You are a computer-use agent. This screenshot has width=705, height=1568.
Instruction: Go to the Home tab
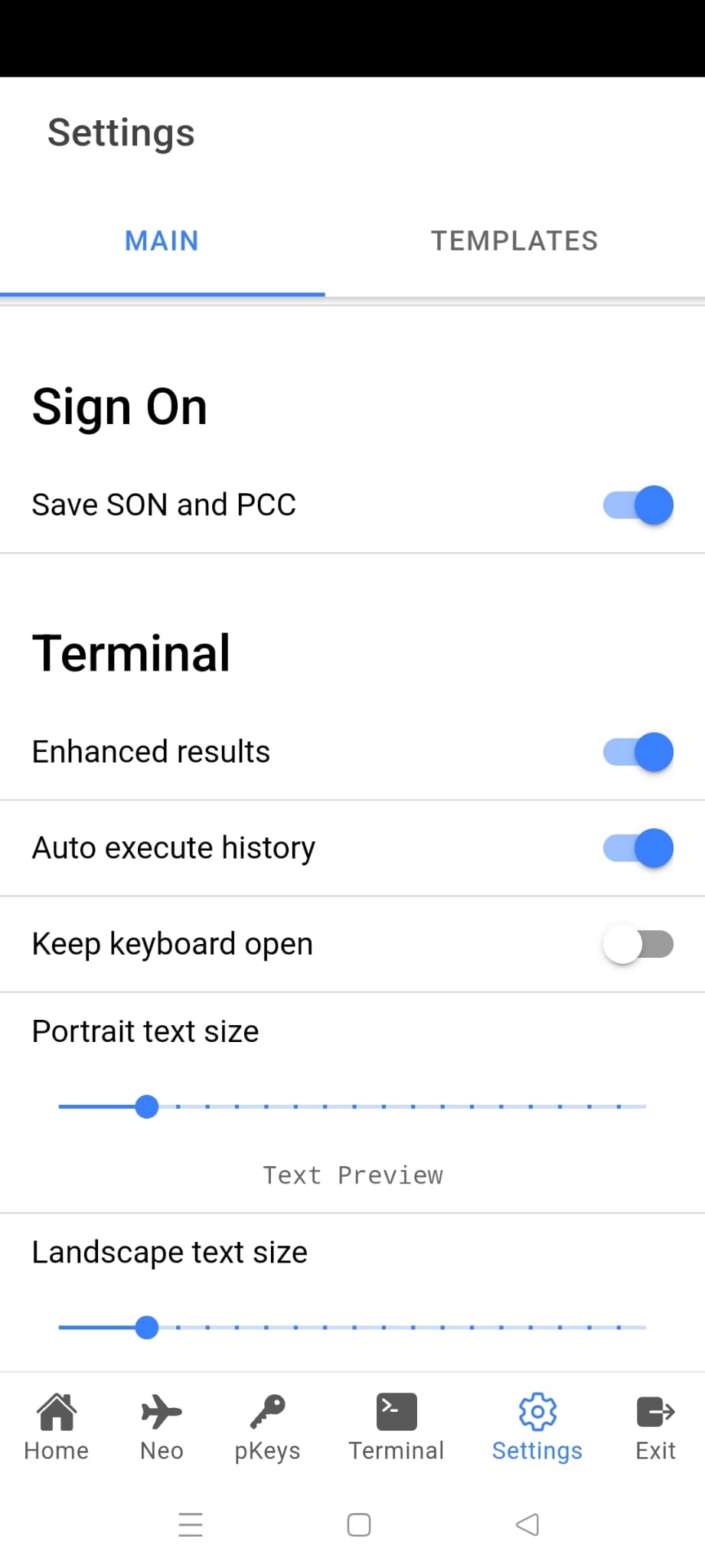coord(57,1426)
